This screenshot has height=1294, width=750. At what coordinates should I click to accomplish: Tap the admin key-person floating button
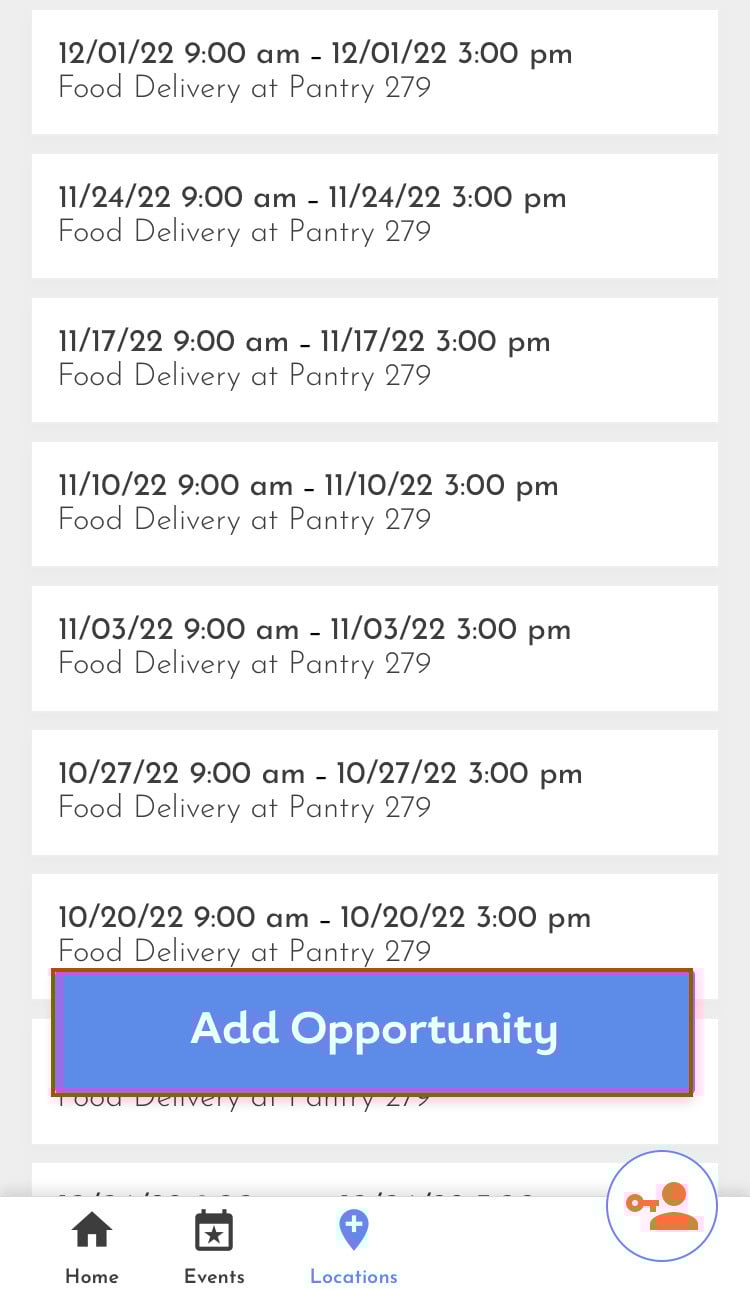(x=662, y=1206)
